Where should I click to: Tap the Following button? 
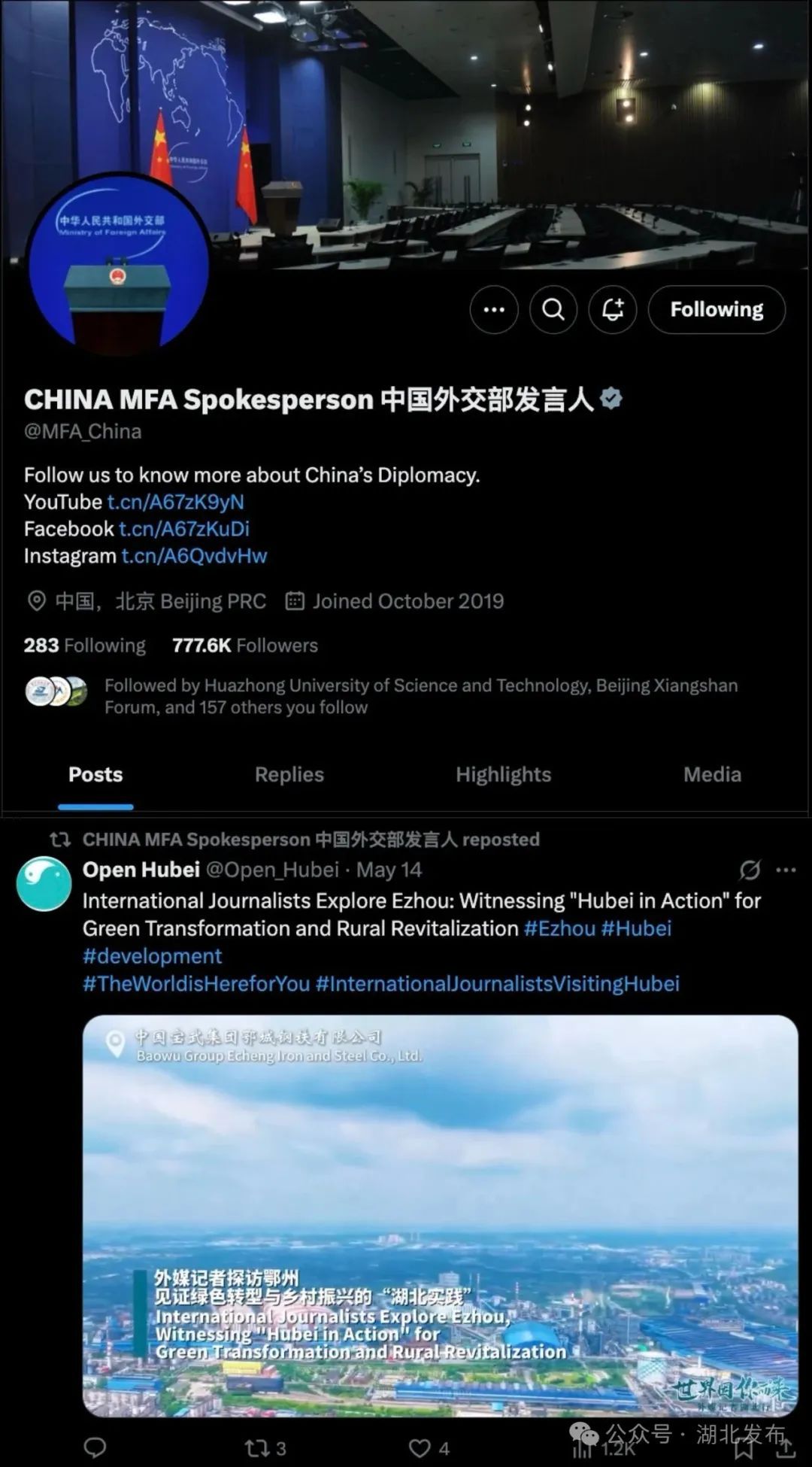pyautogui.click(x=717, y=309)
